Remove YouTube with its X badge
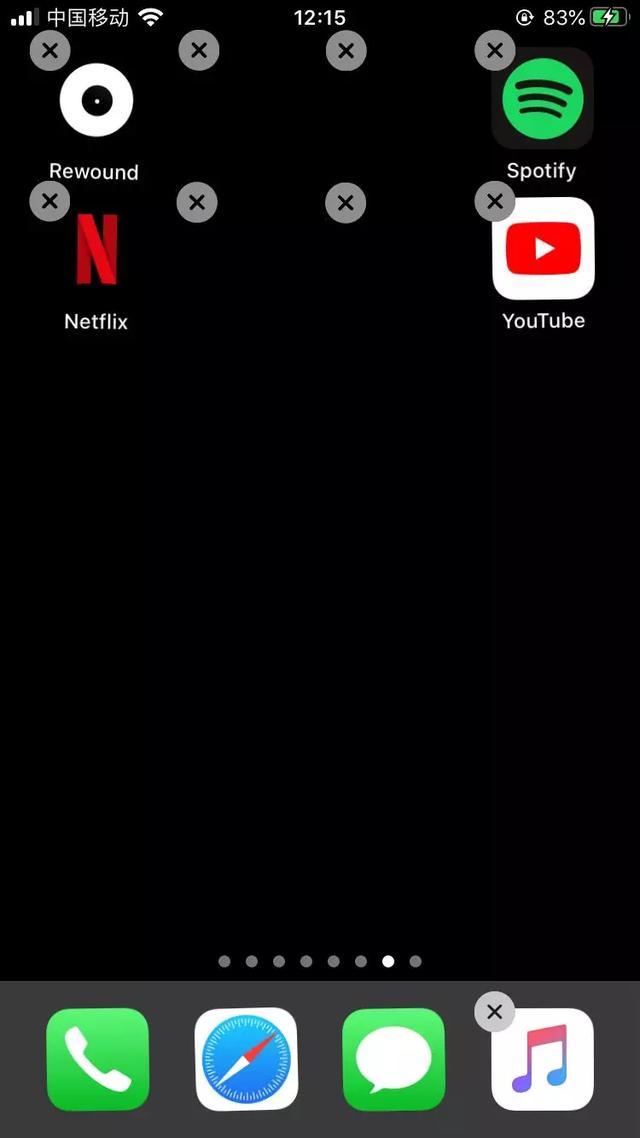The height and width of the screenshot is (1138, 640). (x=494, y=202)
